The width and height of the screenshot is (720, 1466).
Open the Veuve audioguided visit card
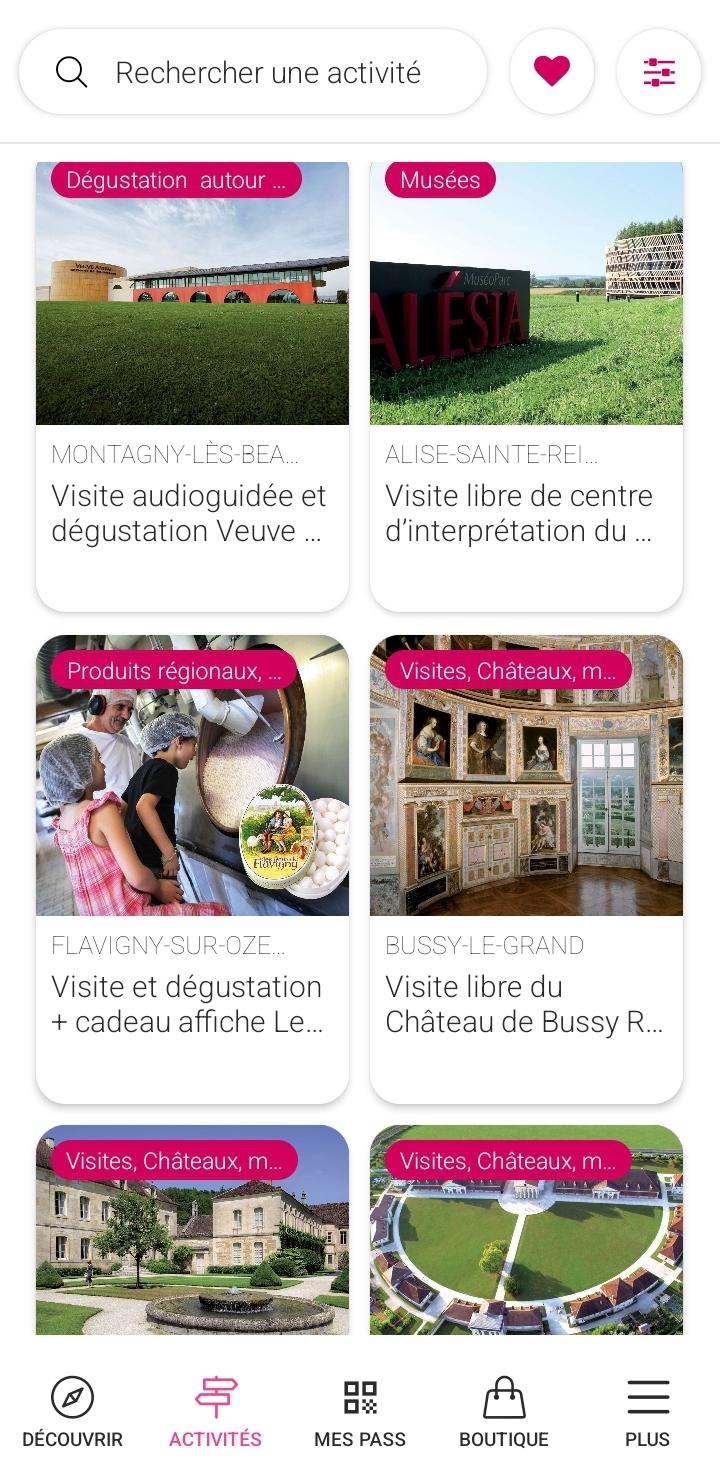tap(192, 386)
